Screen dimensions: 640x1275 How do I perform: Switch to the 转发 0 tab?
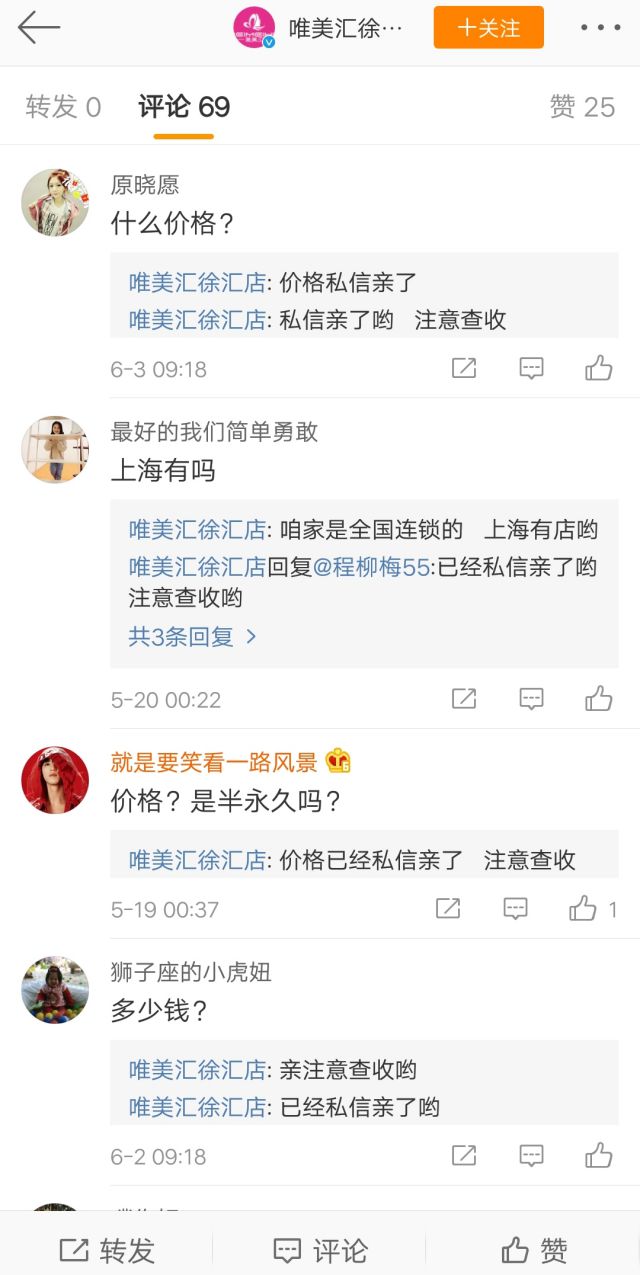click(63, 107)
